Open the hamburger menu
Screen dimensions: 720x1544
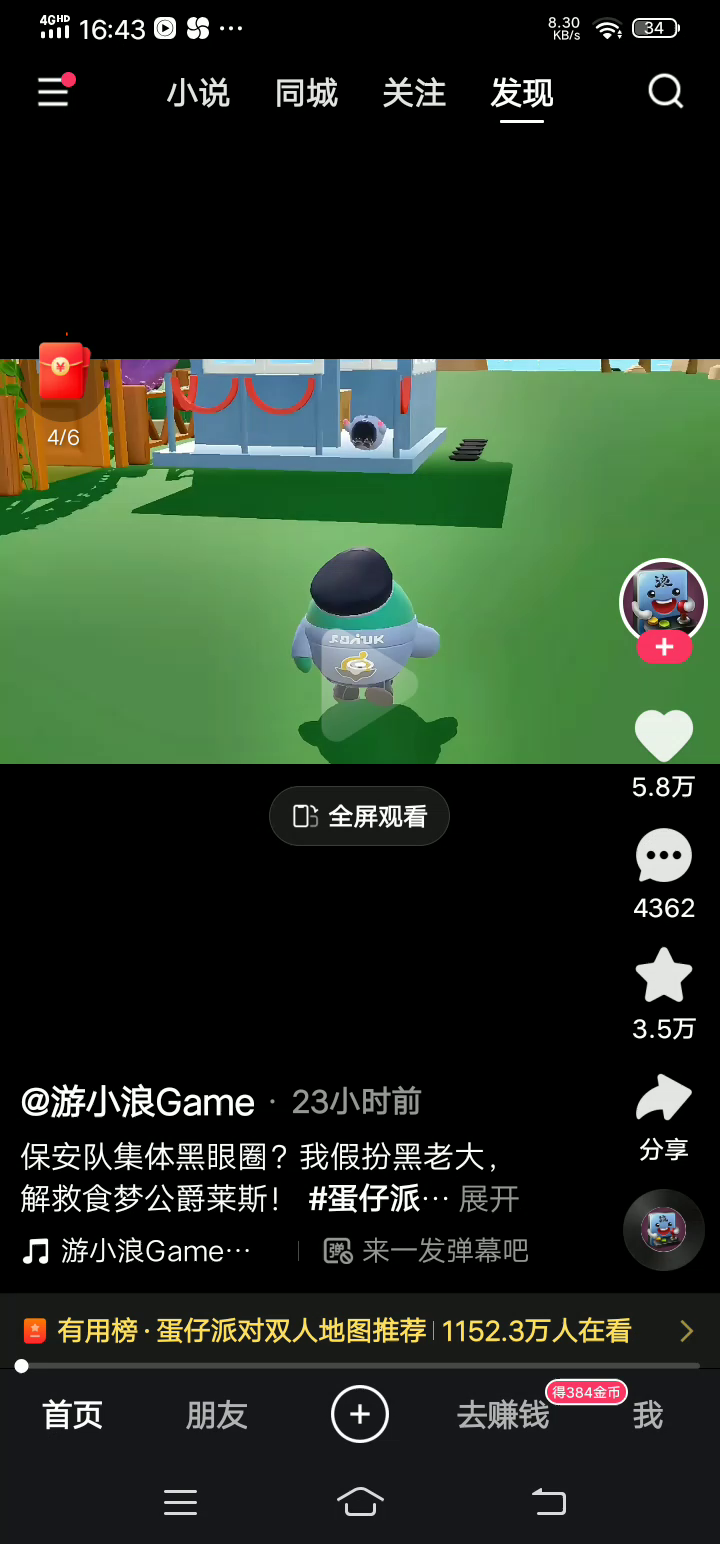coord(53,93)
